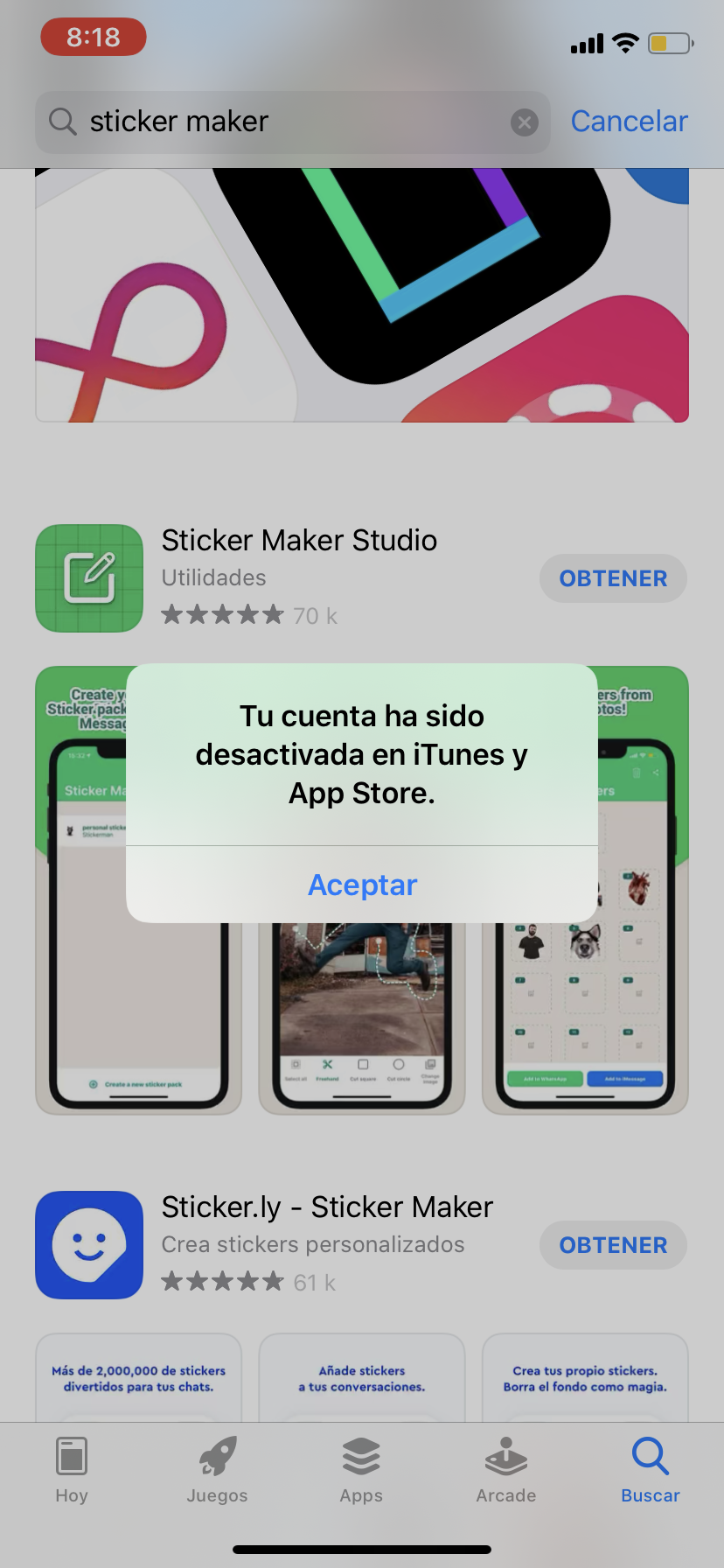Get the Sticker Maker Studio app
Viewport: 724px width, 1568px height.
coord(613,578)
